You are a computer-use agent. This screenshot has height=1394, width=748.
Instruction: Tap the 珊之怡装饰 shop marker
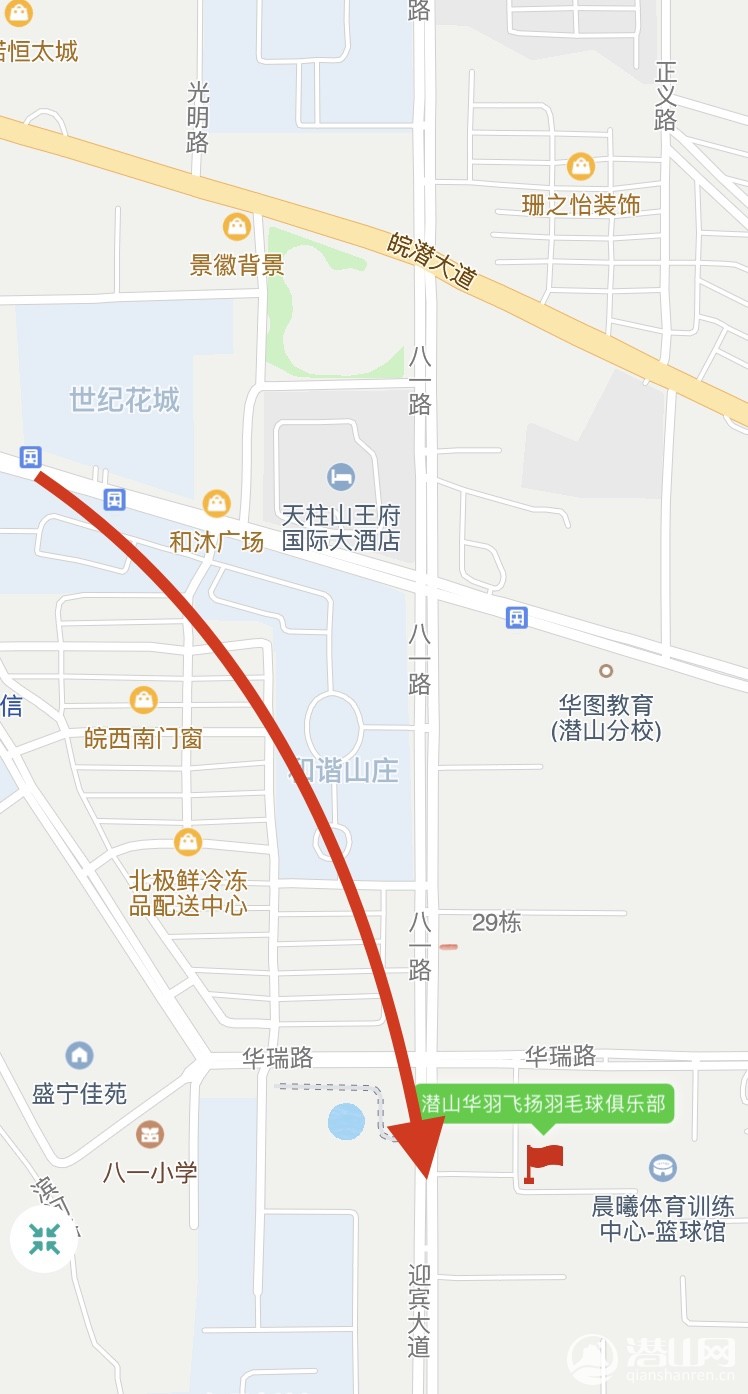581,166
